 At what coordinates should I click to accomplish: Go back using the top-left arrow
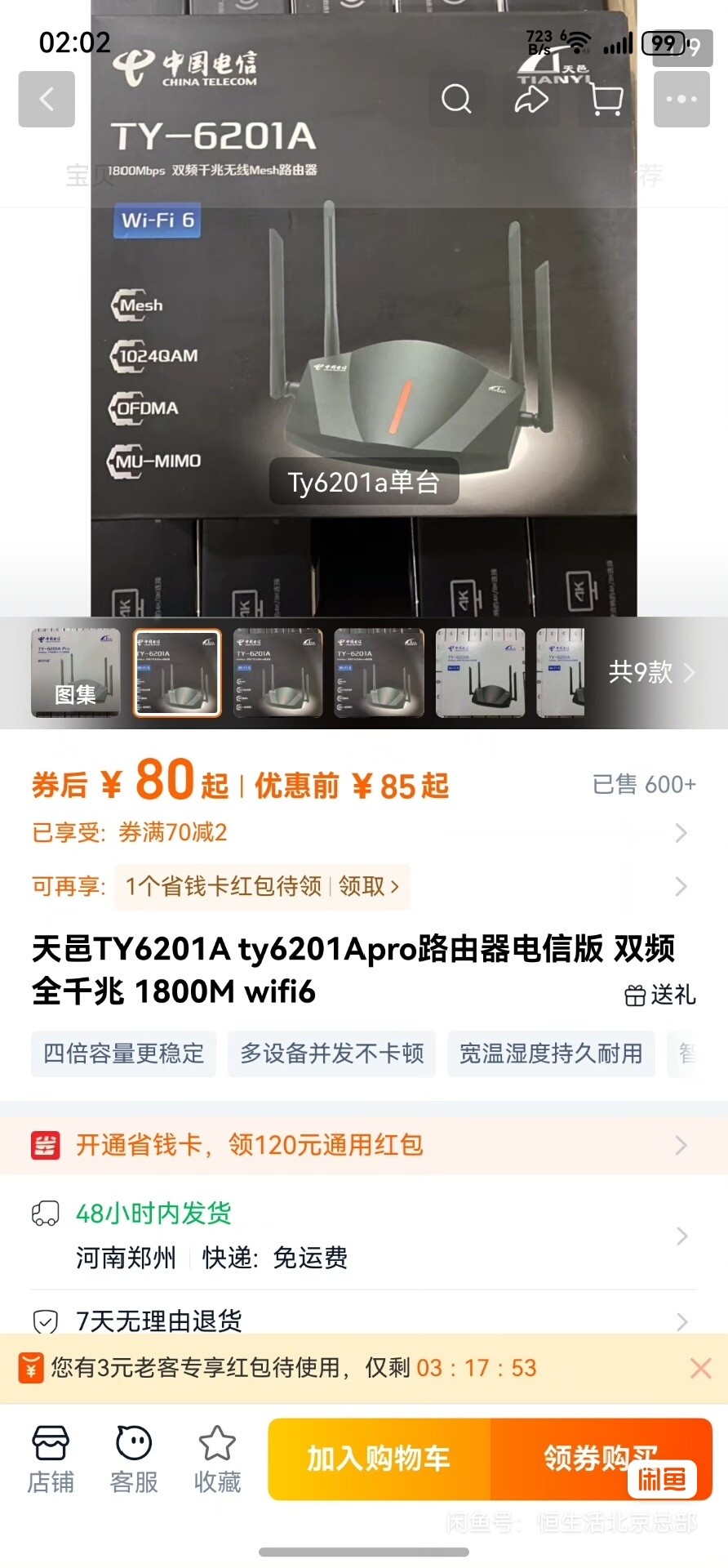click(x=47, y=100)
